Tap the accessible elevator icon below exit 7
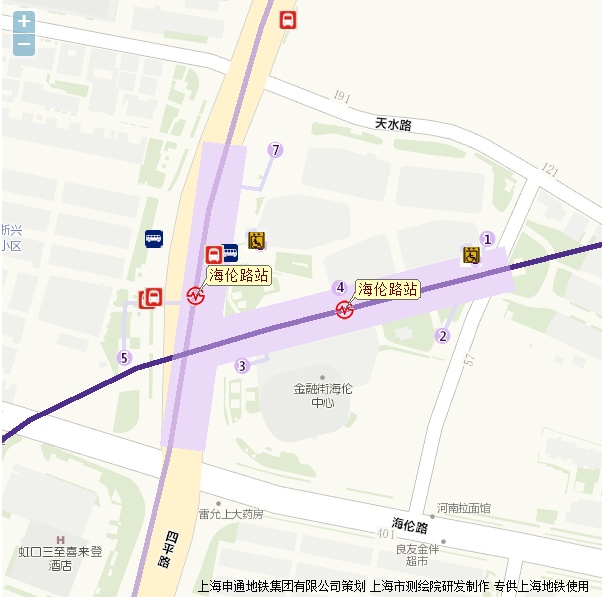Viewport: 603px width, 597px height. tap(256, 240)
